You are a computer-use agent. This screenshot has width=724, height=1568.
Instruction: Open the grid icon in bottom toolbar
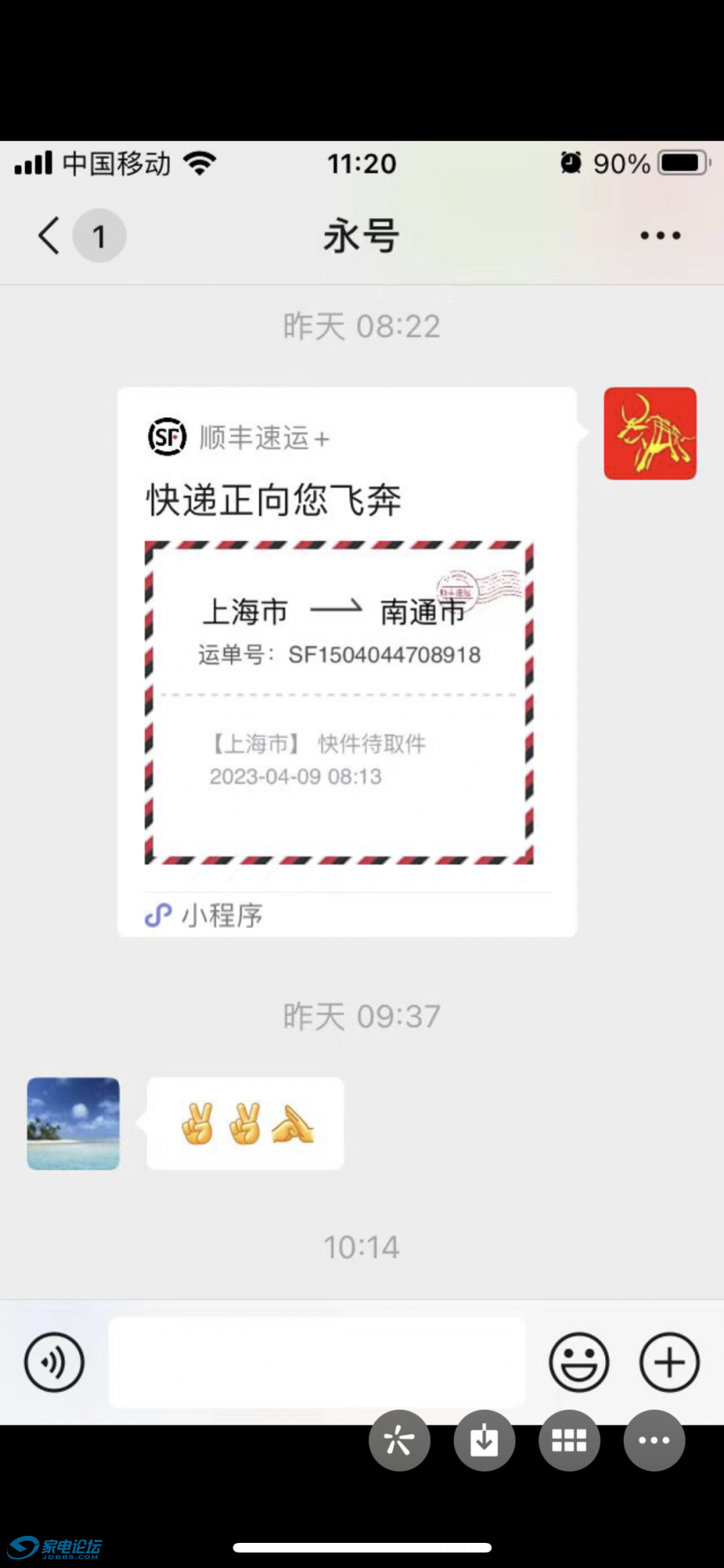tap(570, 1440)
